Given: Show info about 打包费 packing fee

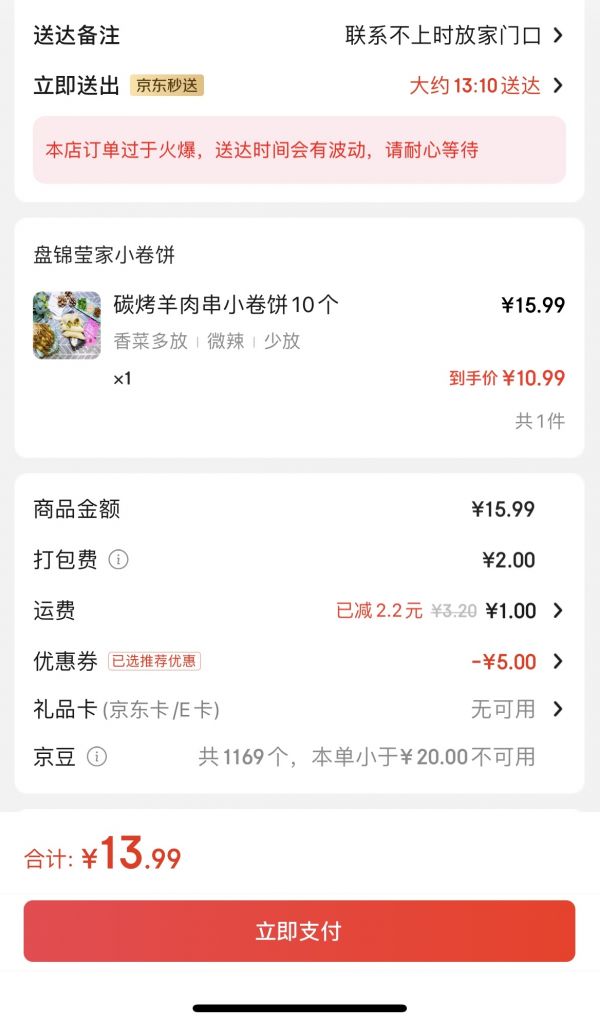Looking at the screenshot, I should pyautogui.click(x=118, y=560).
